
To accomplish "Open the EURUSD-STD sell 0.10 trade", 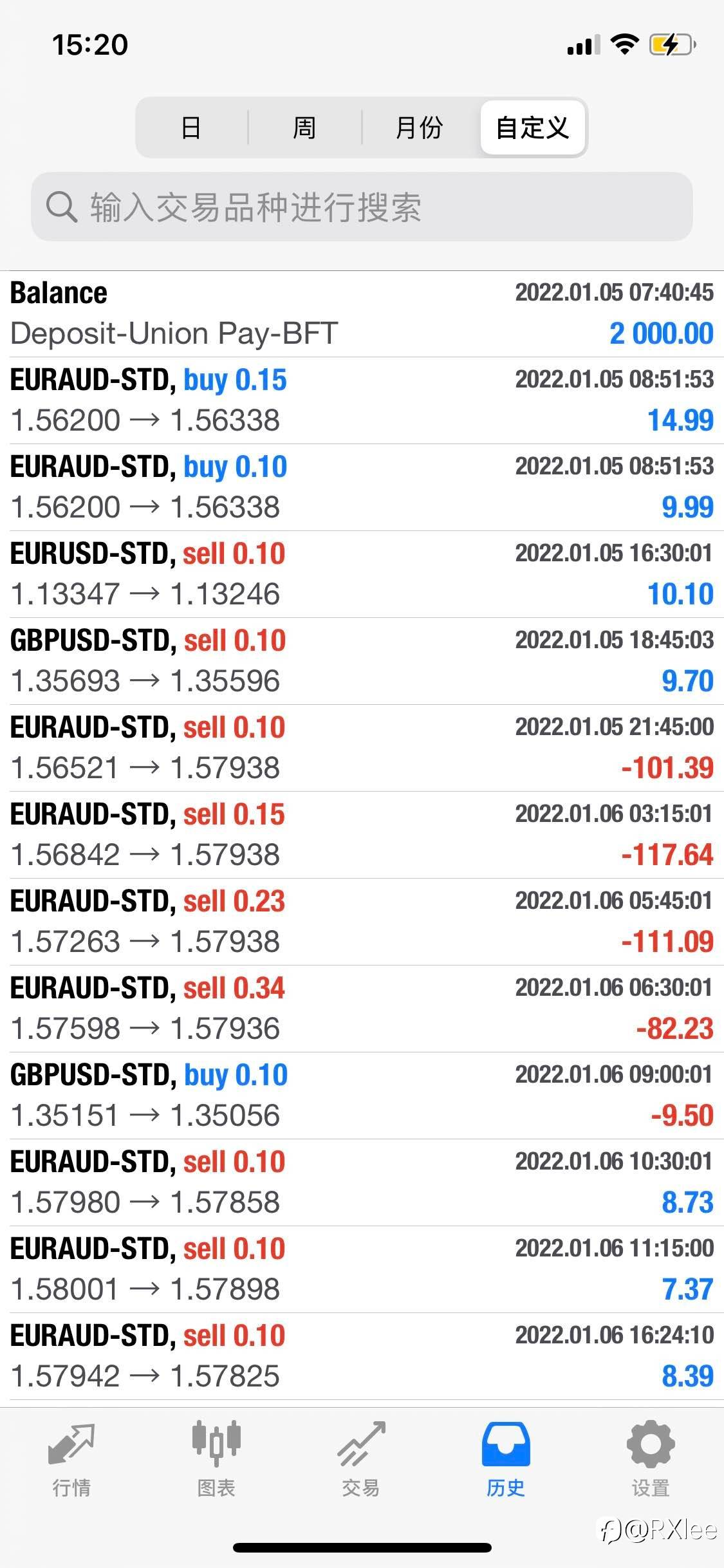I will (362, 574).
